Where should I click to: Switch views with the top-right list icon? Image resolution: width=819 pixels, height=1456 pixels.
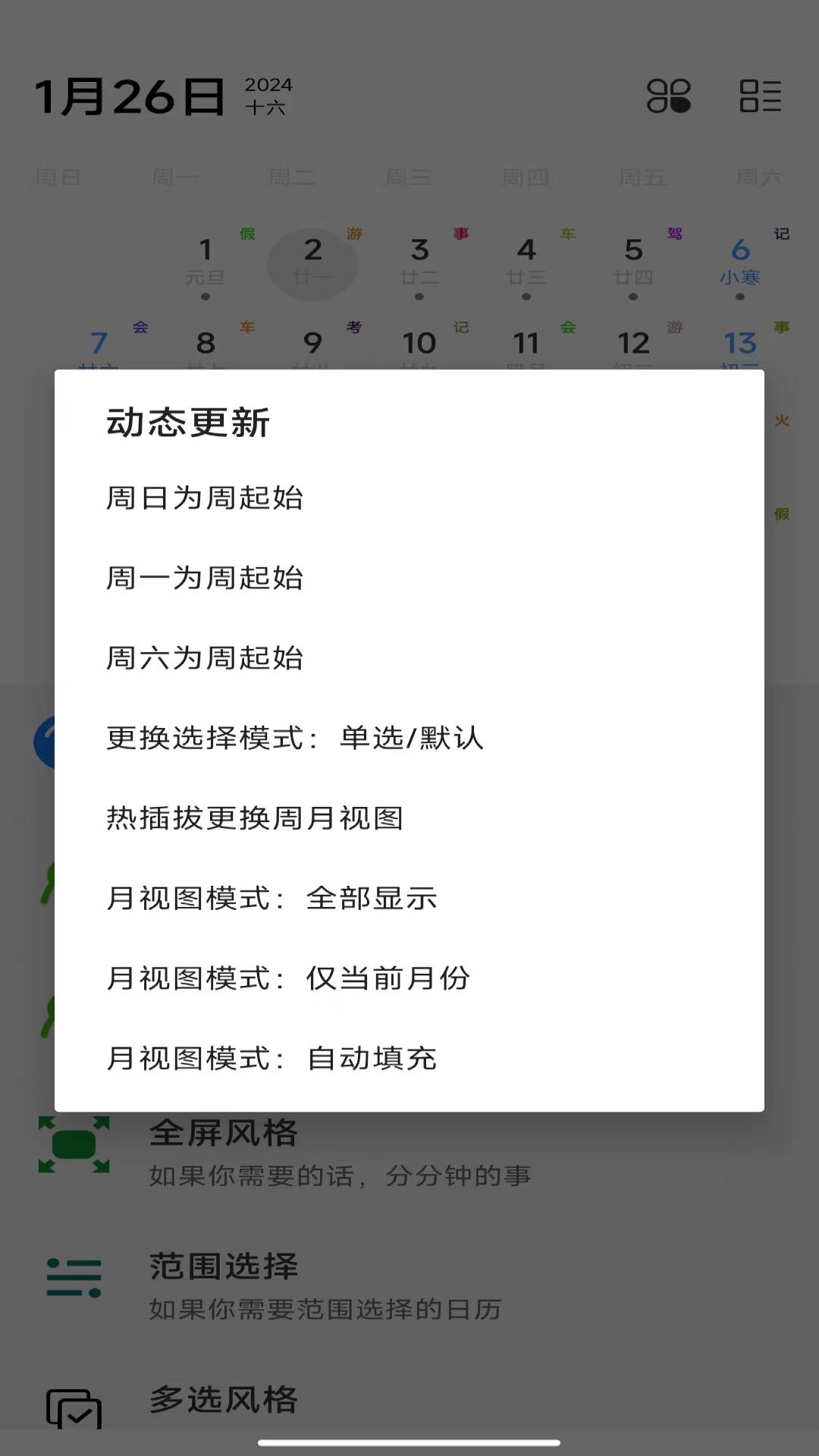(x=761, y=96)
